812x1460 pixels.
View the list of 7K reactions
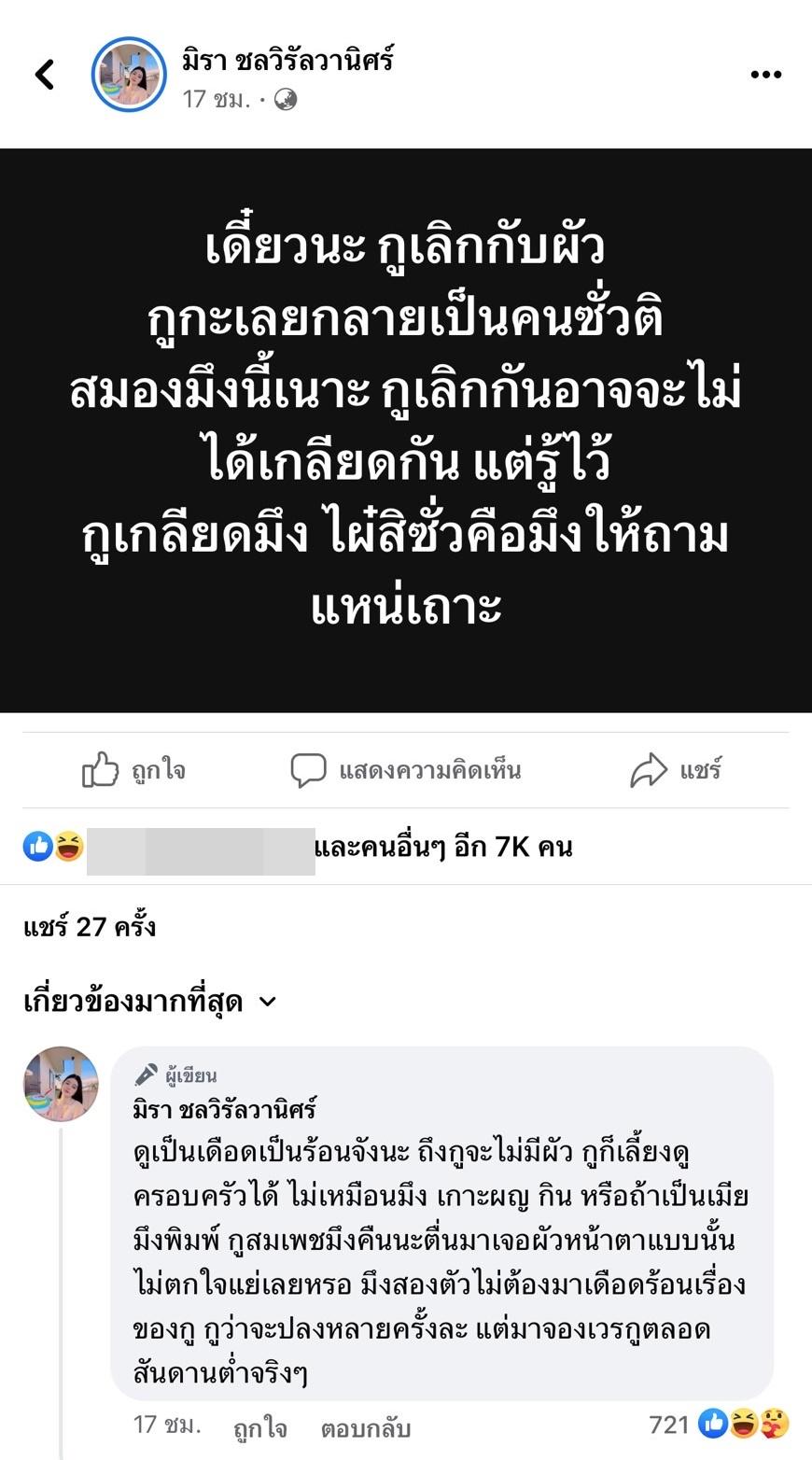click(x=442, y=848)
